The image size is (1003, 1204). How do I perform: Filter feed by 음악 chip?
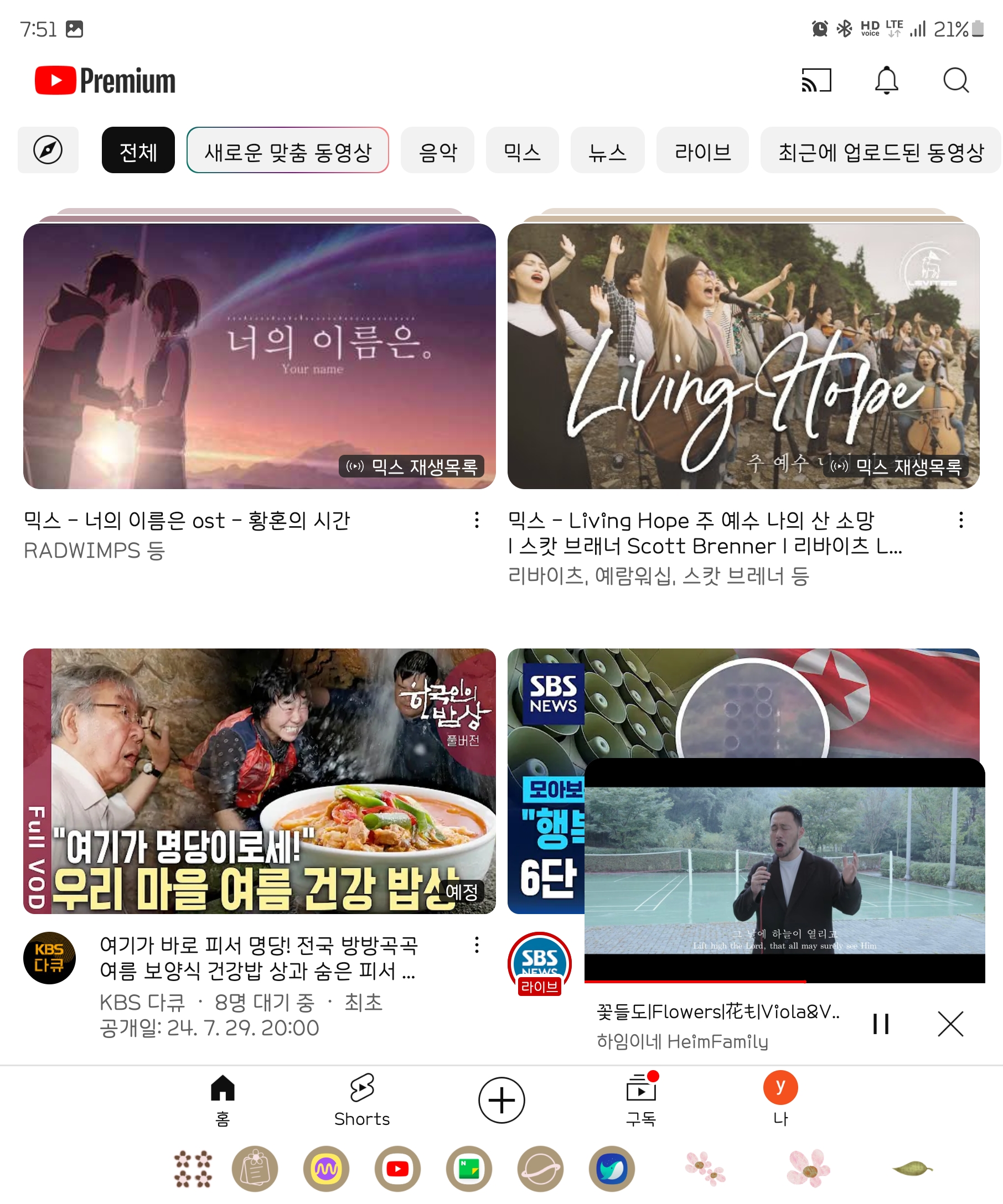click(x=437, y=151)
